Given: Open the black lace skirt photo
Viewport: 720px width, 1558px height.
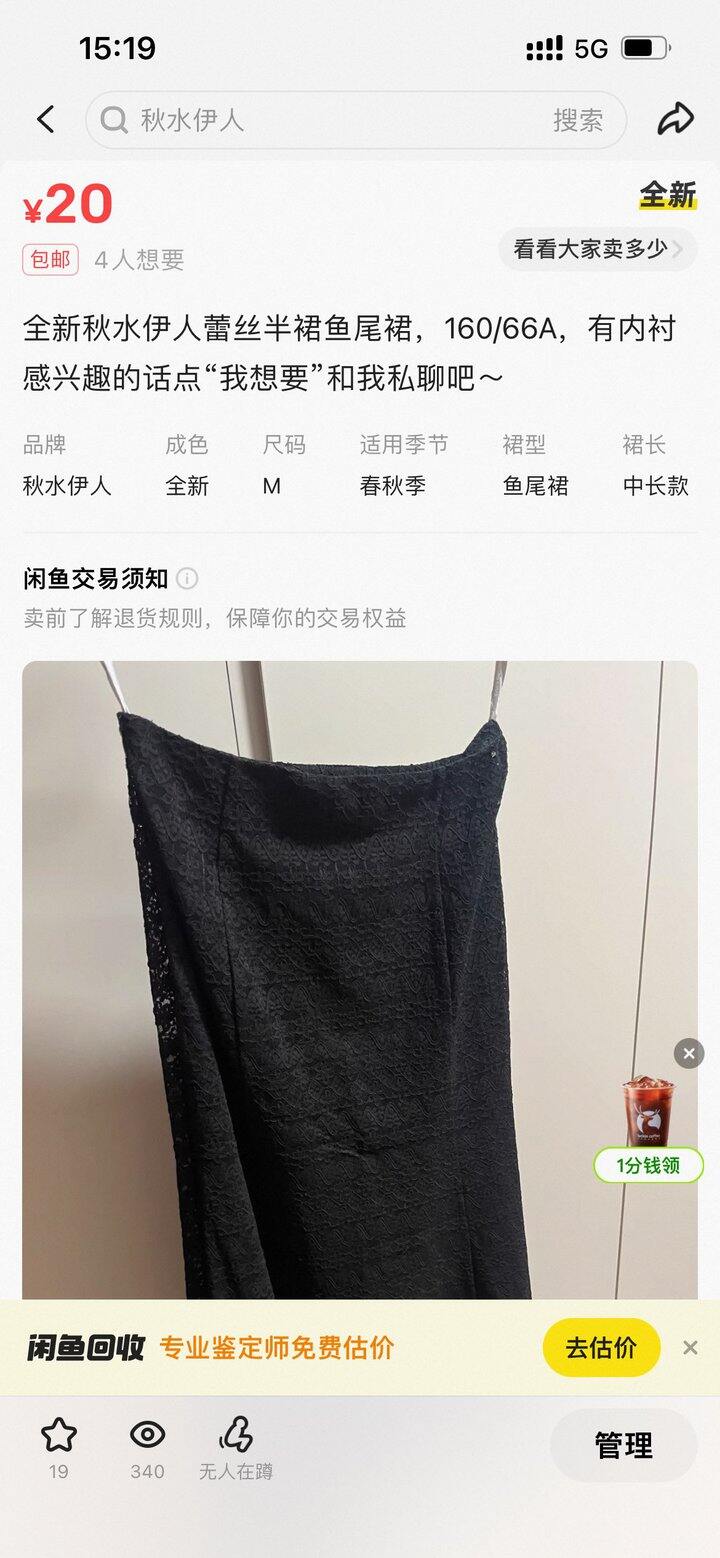Looking at the screenshot, I should tap(330, 980).
